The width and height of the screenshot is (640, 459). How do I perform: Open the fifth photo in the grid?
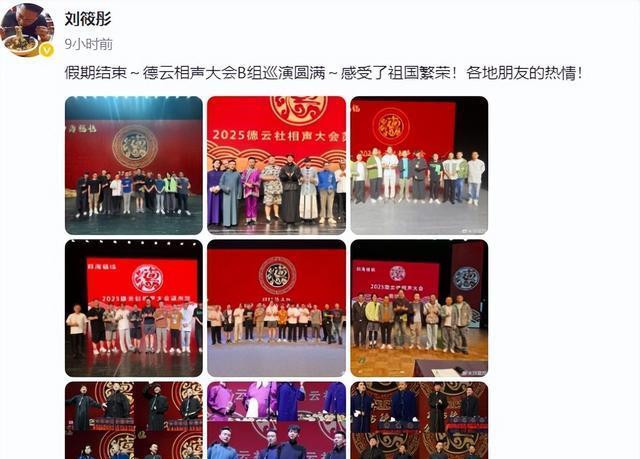(276, 308)
